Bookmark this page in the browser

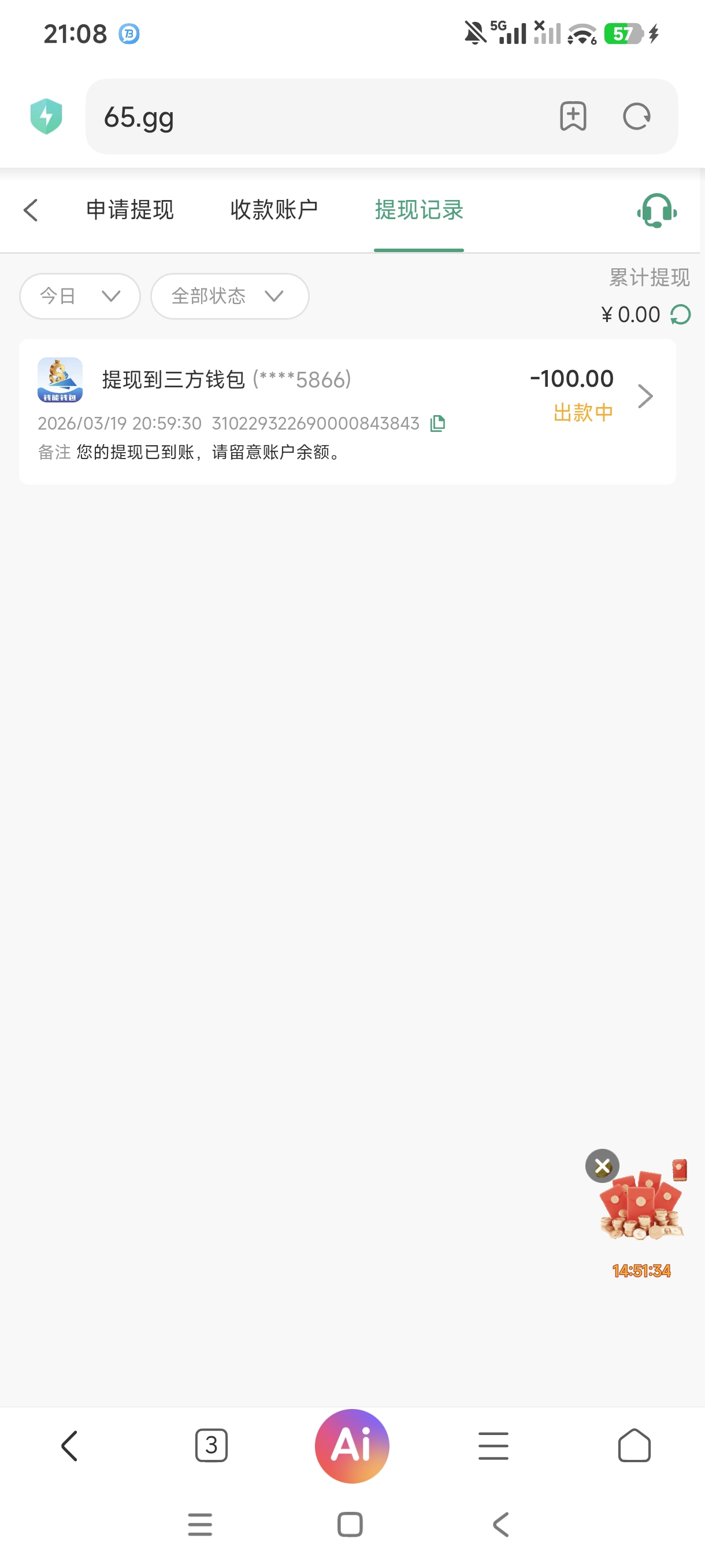click(x=573, y=116)
